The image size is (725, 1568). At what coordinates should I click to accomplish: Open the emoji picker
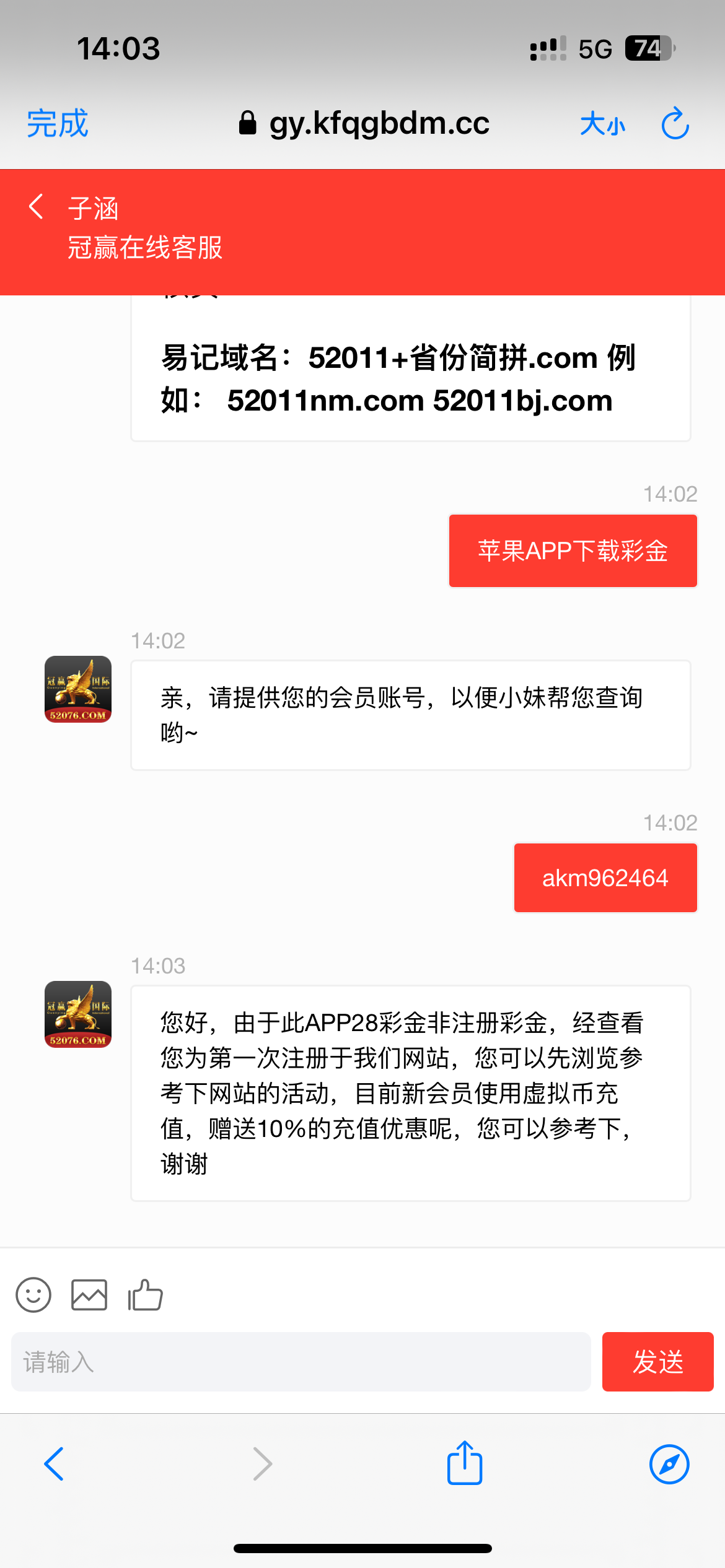33,1295
